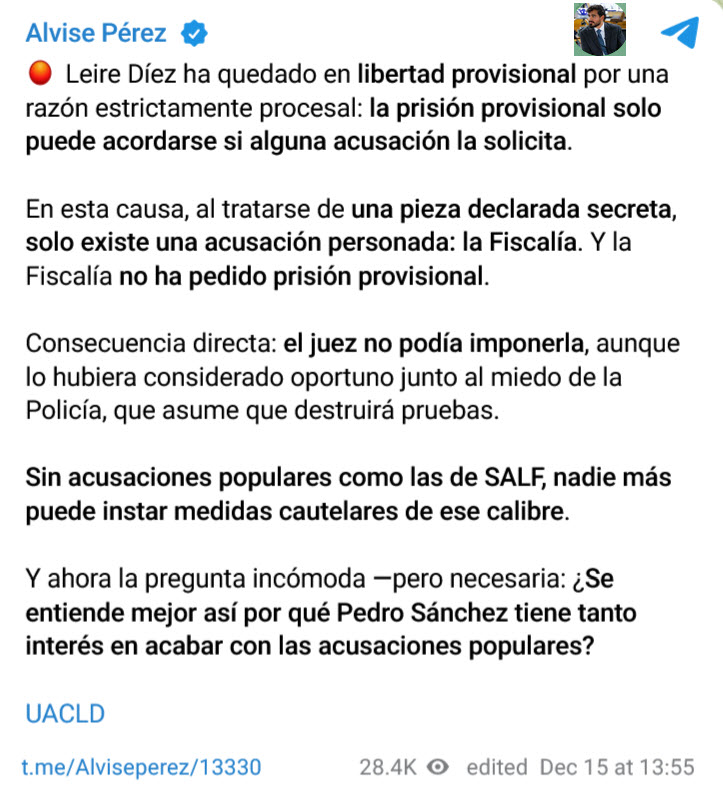Open the Telegram paper plane icon
Image resolution: width=723 pixels, height=808 pixels.
(679, 32)
